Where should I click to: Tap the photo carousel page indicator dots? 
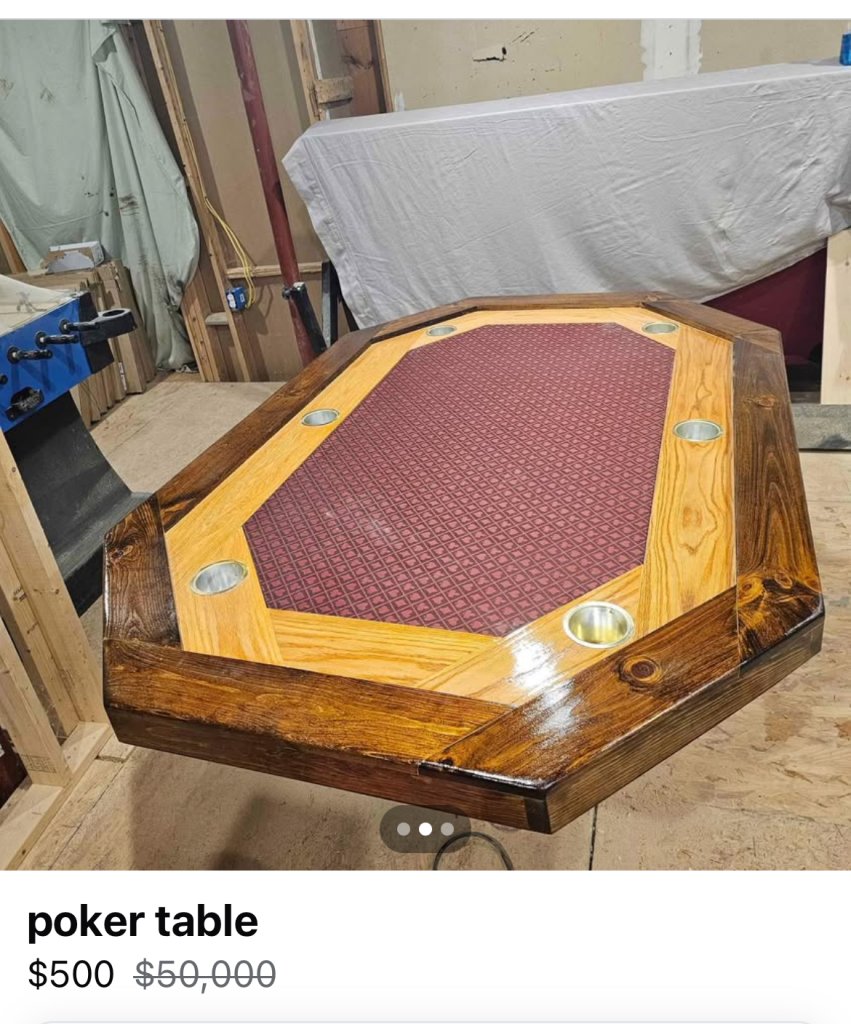click(x=424, y=829)
